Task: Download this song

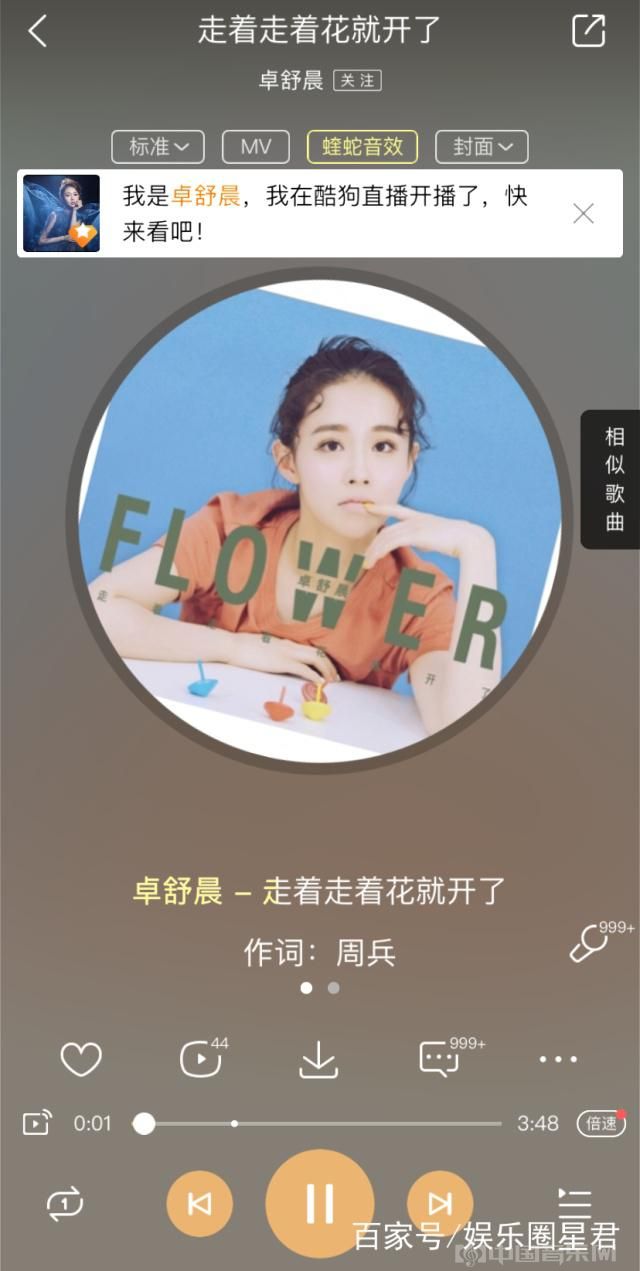Action: pos(319,1059)
